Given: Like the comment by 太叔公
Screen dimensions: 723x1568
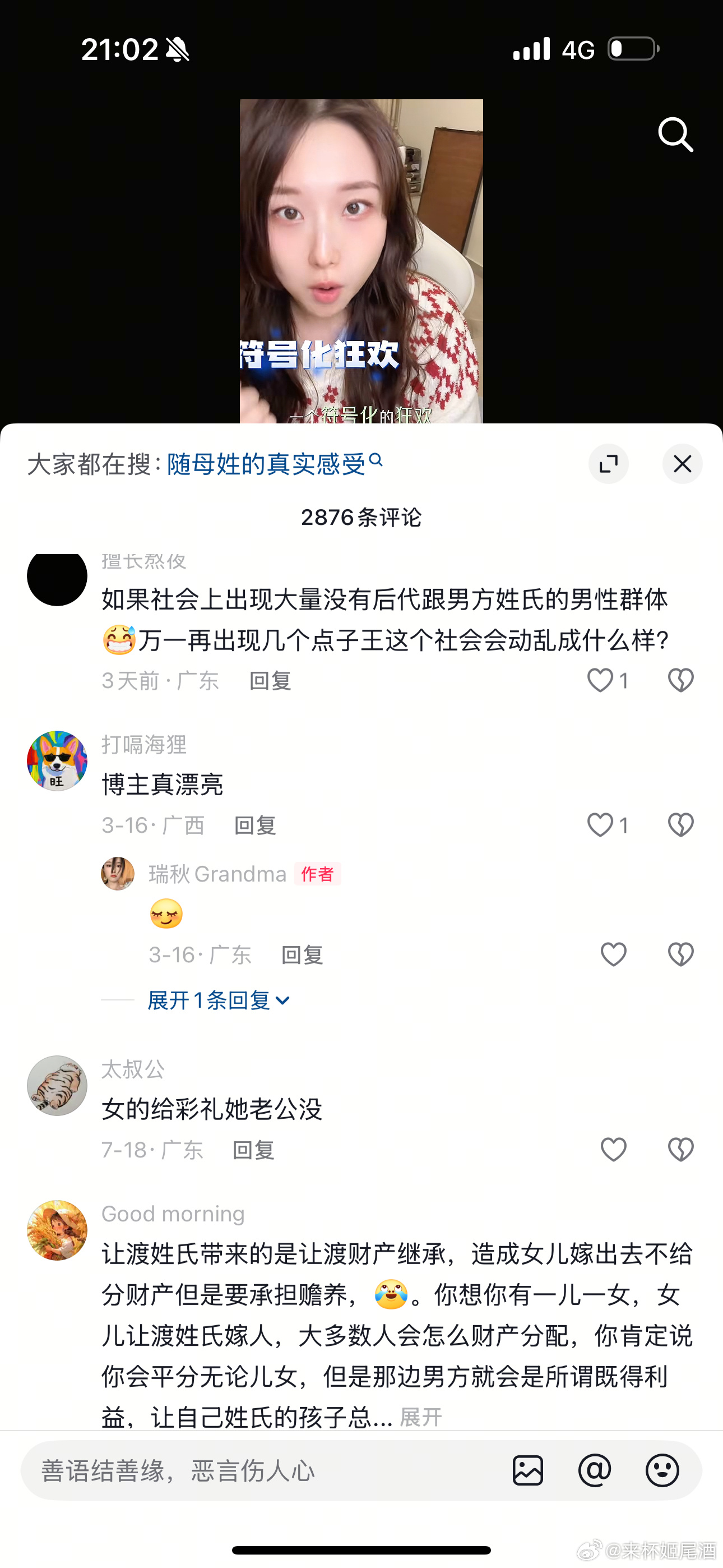Looking at the screenshot, I should tap(614, 1149).
